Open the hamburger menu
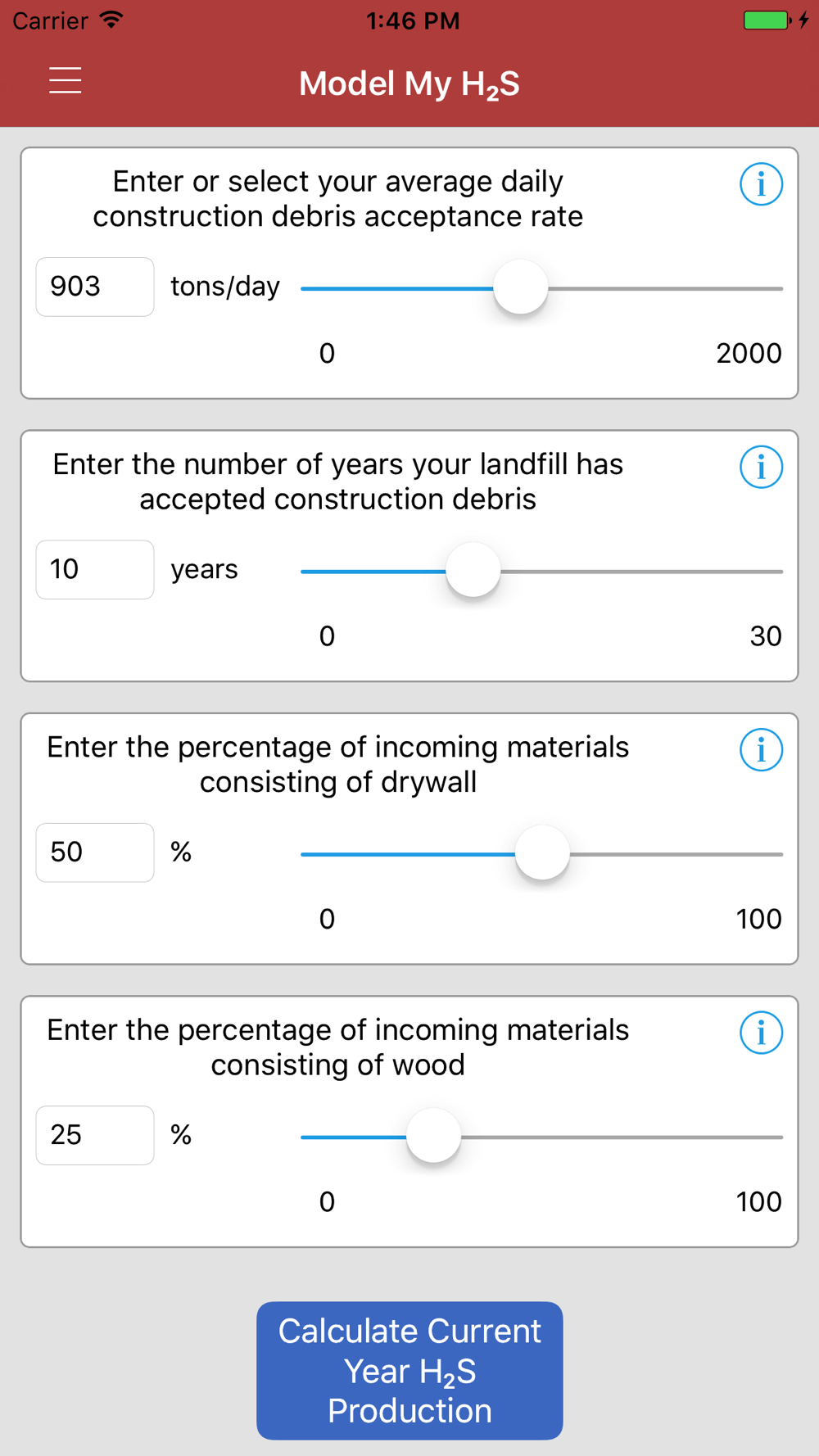Screen dimensions: 819x1456 pos(66,80)
